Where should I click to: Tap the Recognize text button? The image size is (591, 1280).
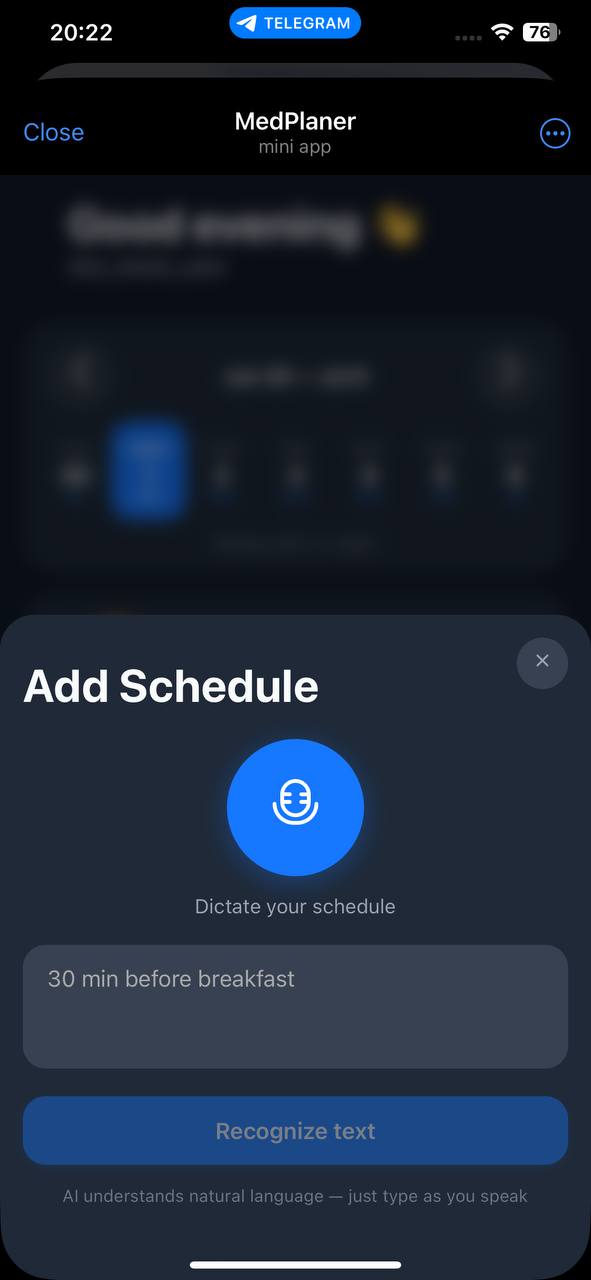(295, 1131)
